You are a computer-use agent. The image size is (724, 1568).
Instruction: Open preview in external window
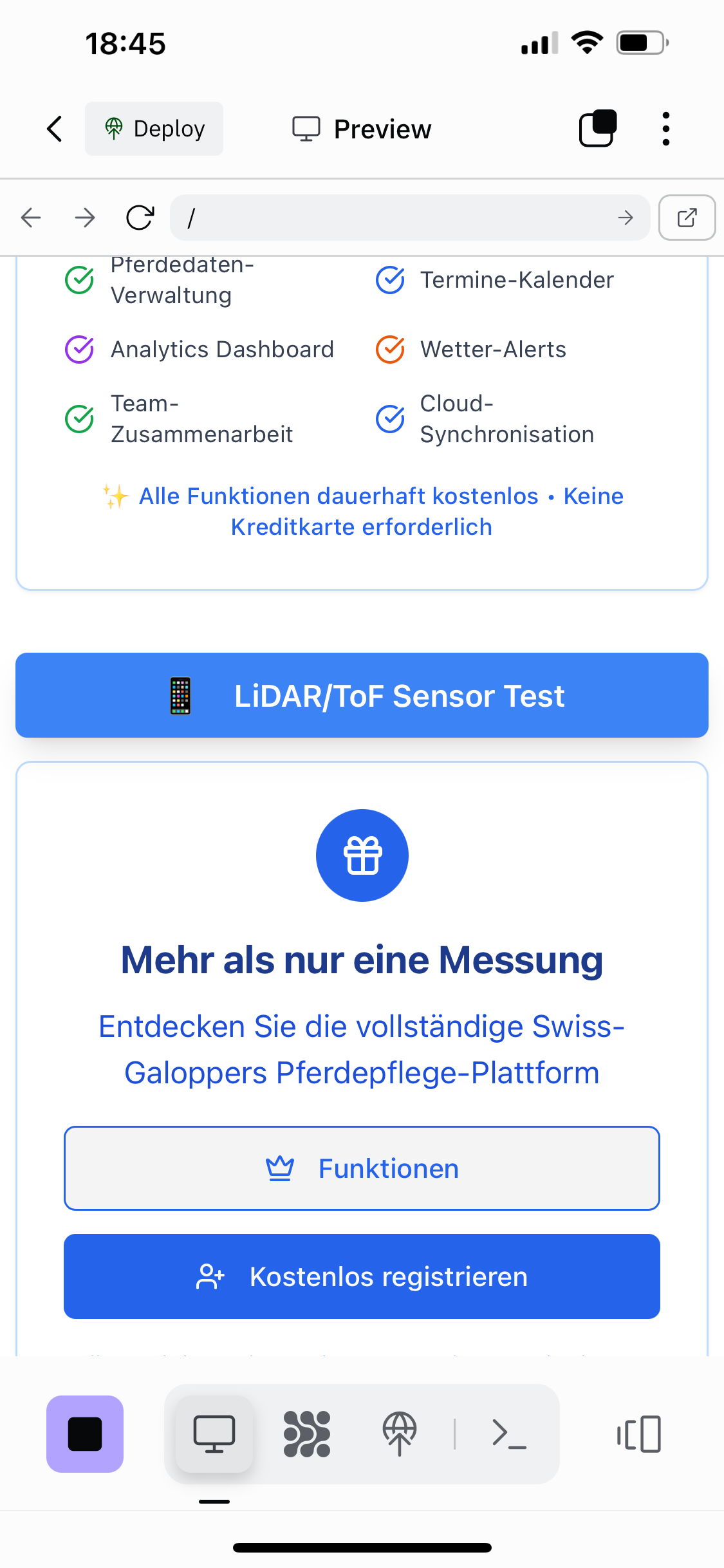[687, 218]
